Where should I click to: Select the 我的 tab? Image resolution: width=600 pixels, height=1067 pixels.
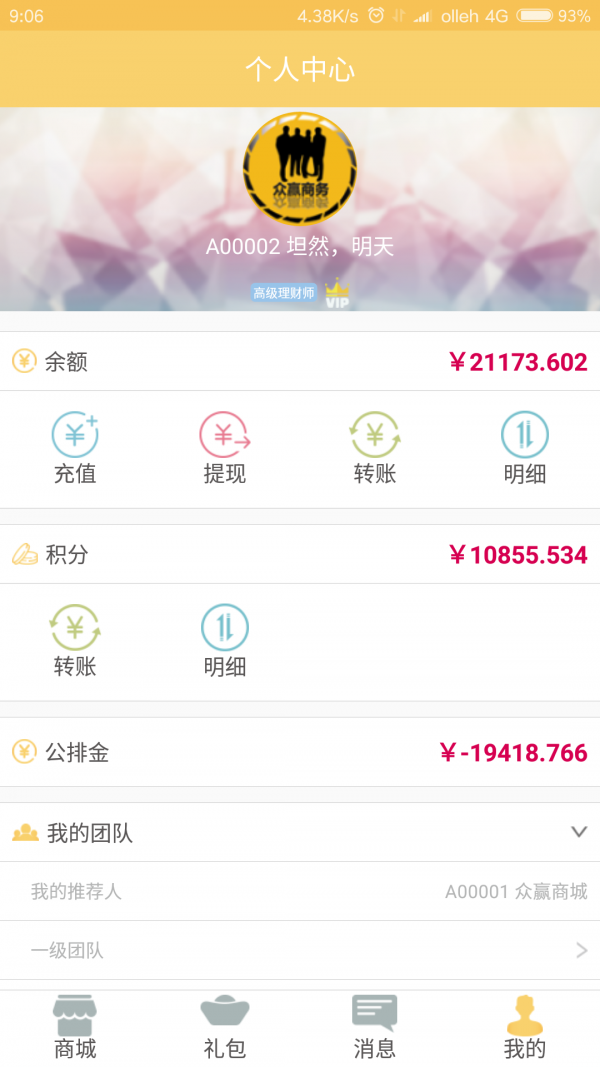tap(525, 1028)
